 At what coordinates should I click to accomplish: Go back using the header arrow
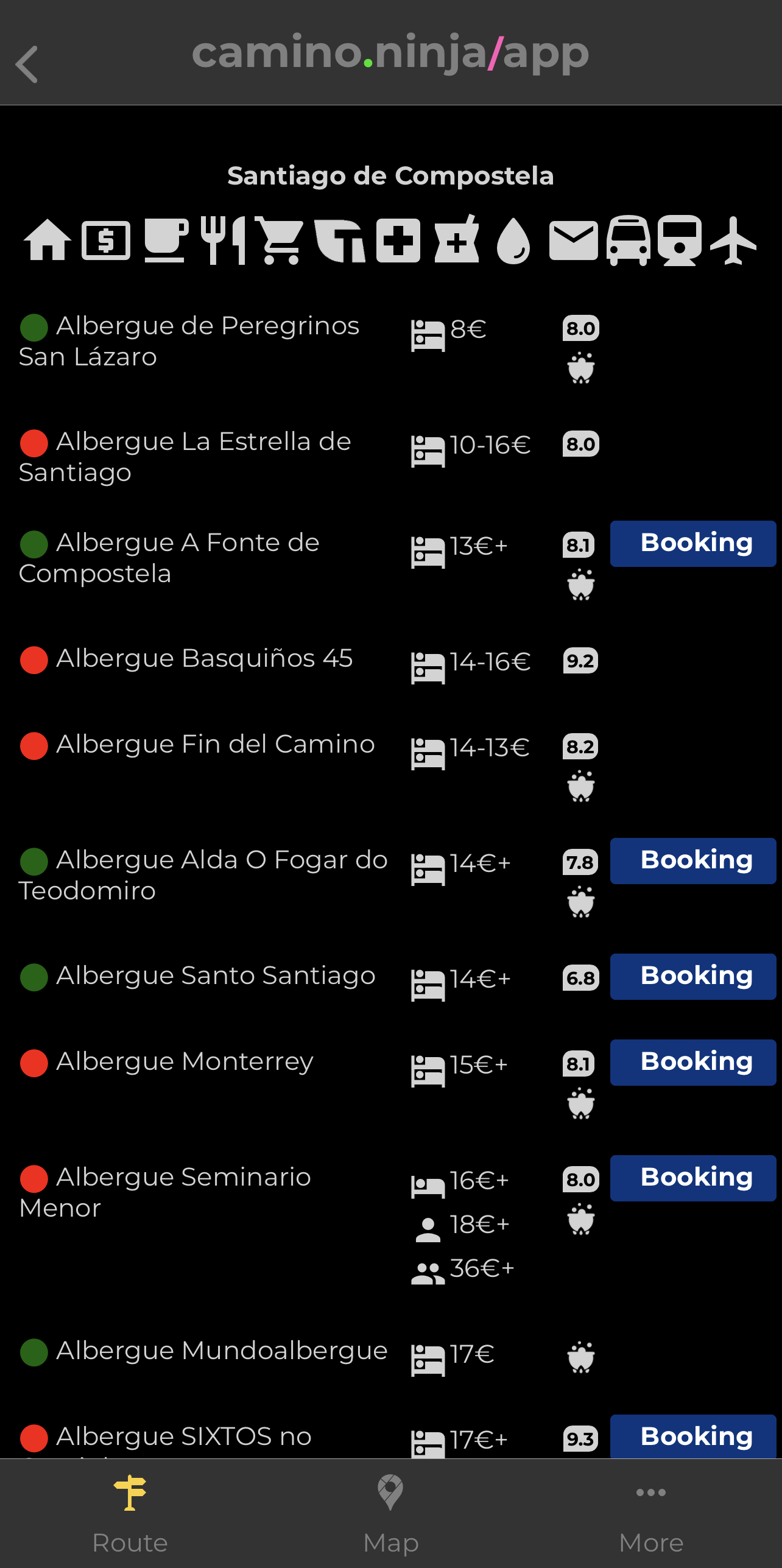27,63
